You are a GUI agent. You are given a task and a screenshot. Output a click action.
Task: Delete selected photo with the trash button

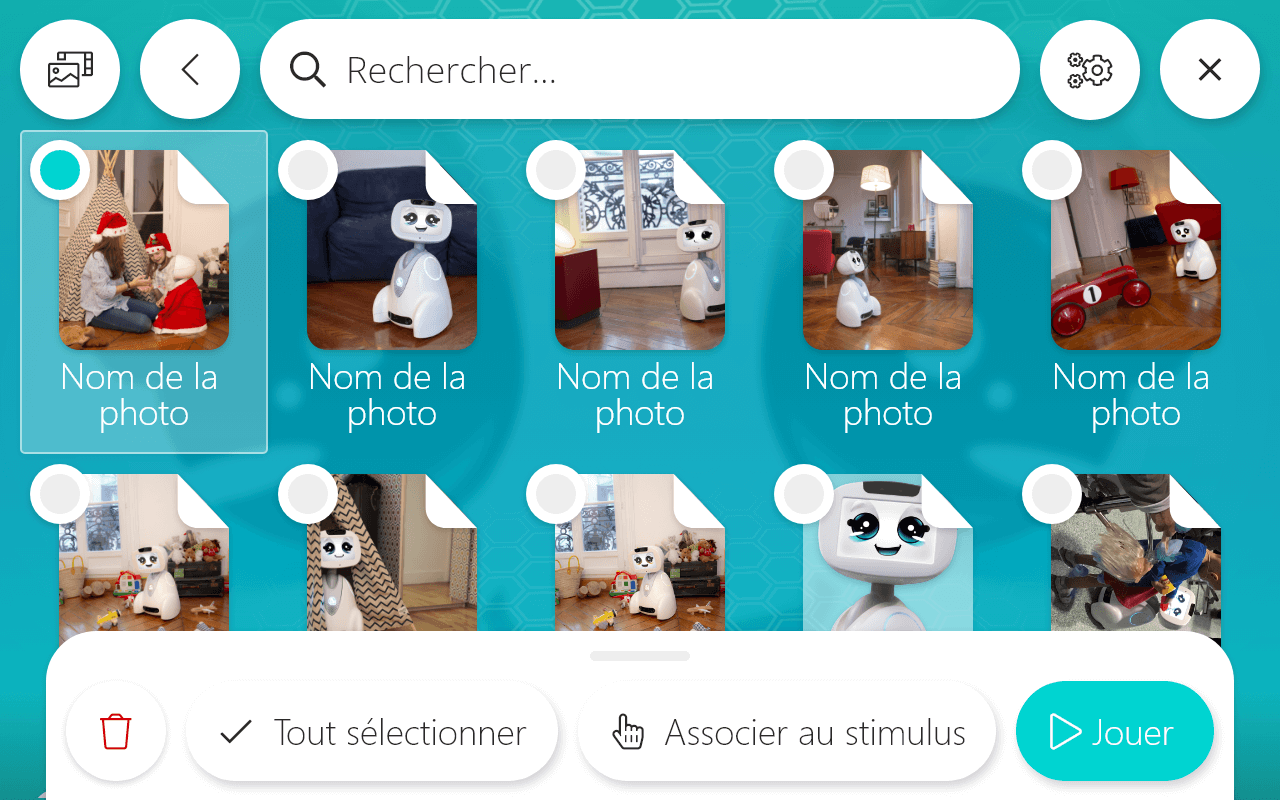(116, 732)
